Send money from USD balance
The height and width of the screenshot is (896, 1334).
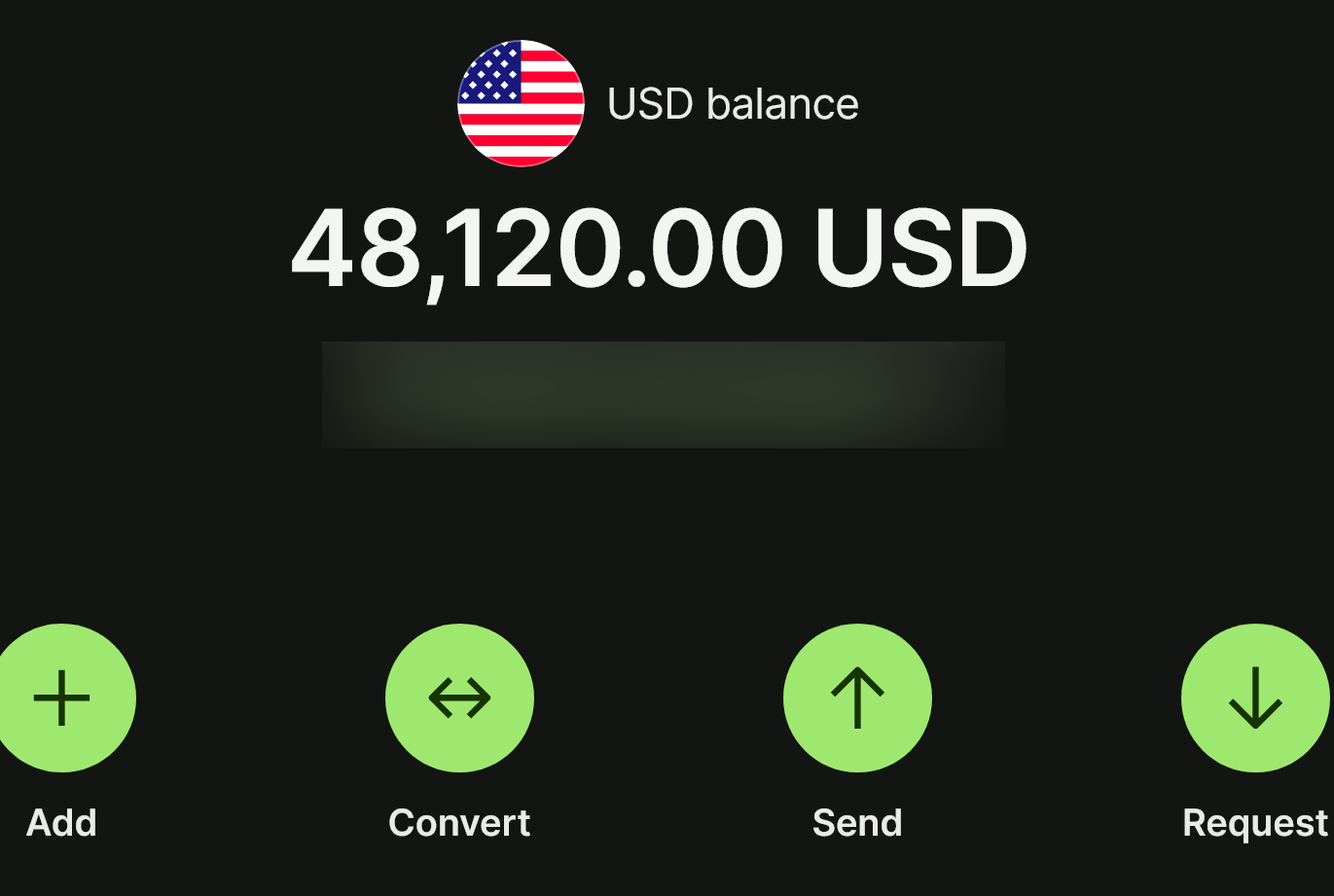pos(857,698)
